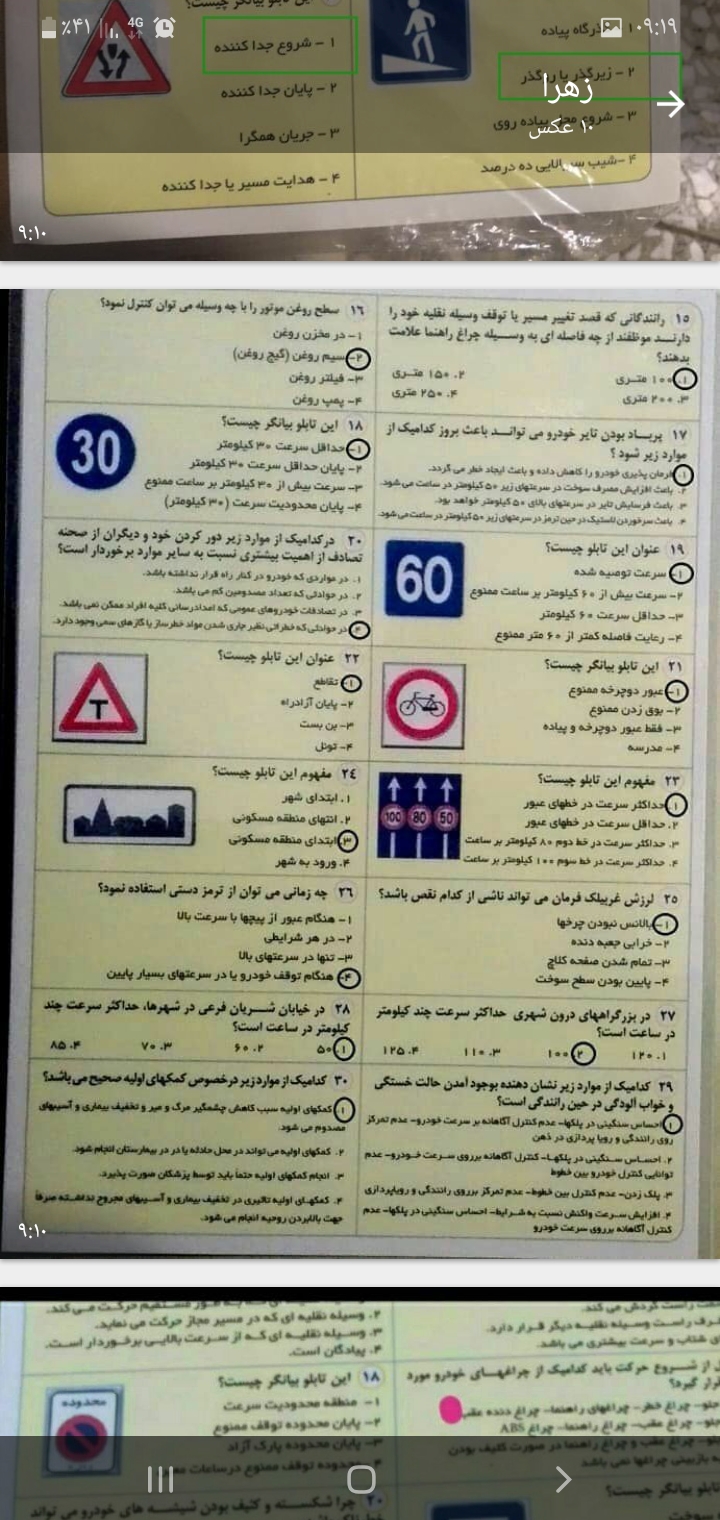This screenshot has height=1520, width=720.
Task: Tap the back arrow beside زهرا
Action: point(672,103)
